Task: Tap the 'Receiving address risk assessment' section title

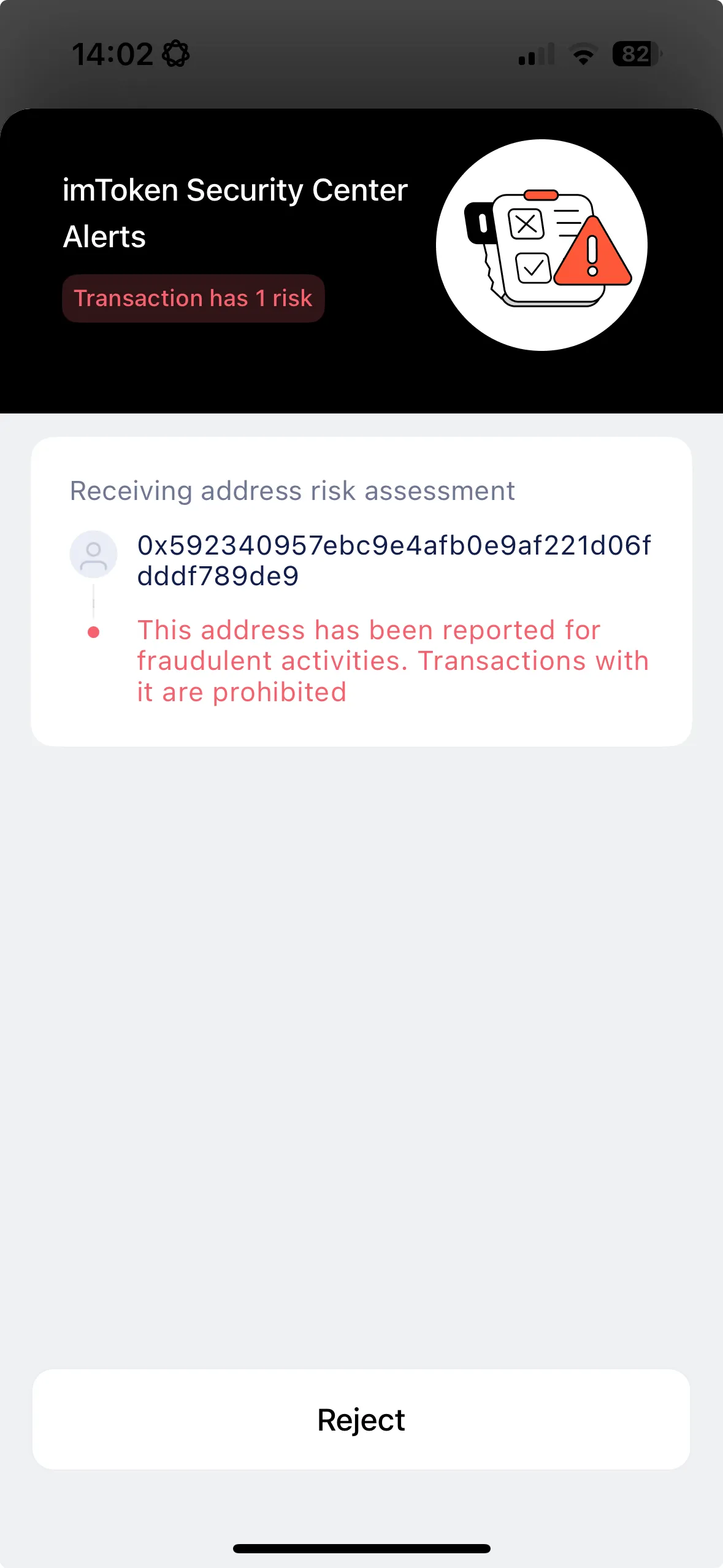Action: [293, 490]
